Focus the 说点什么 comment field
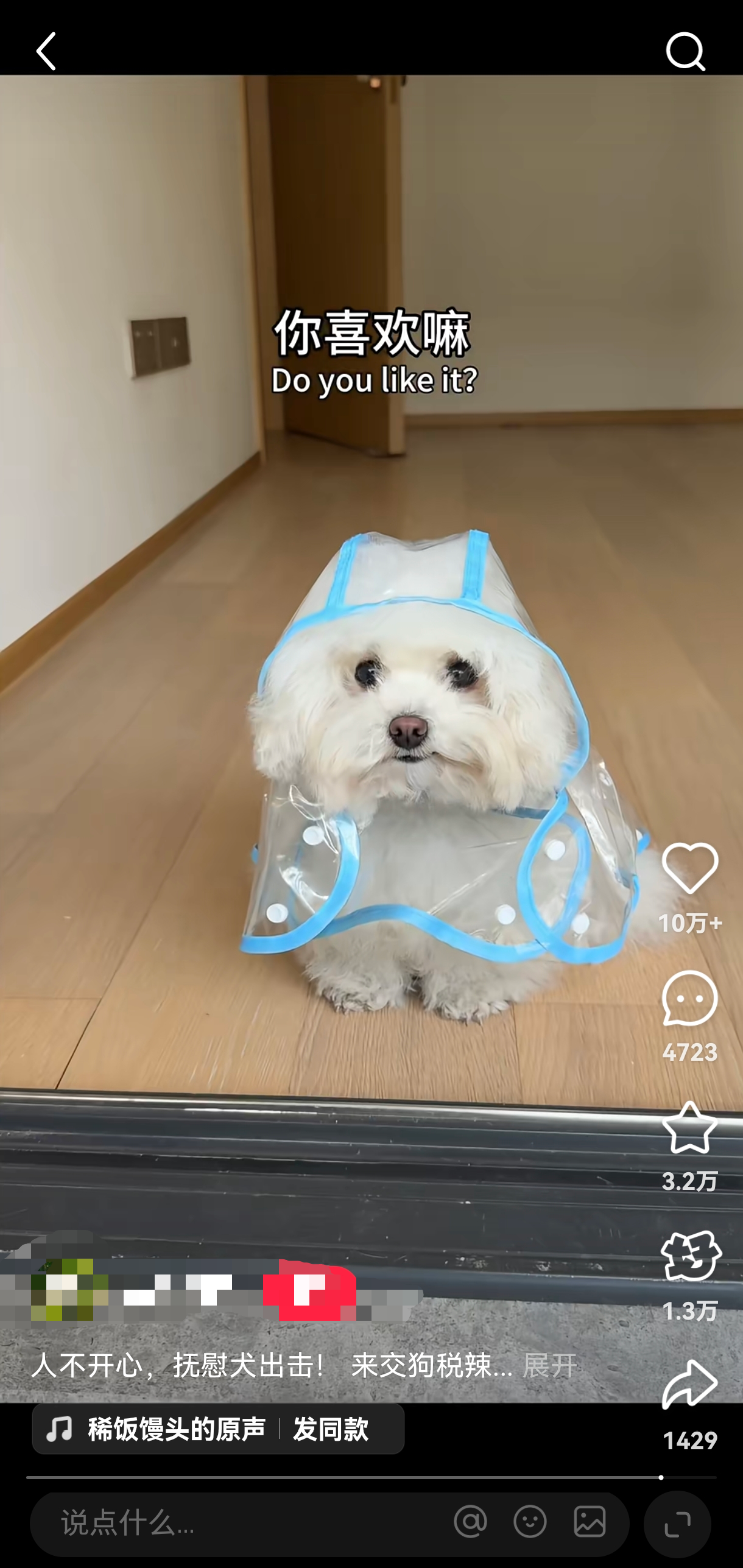Image resolution: width=743 pixels, height=1568 pixels. (244, 1523)
